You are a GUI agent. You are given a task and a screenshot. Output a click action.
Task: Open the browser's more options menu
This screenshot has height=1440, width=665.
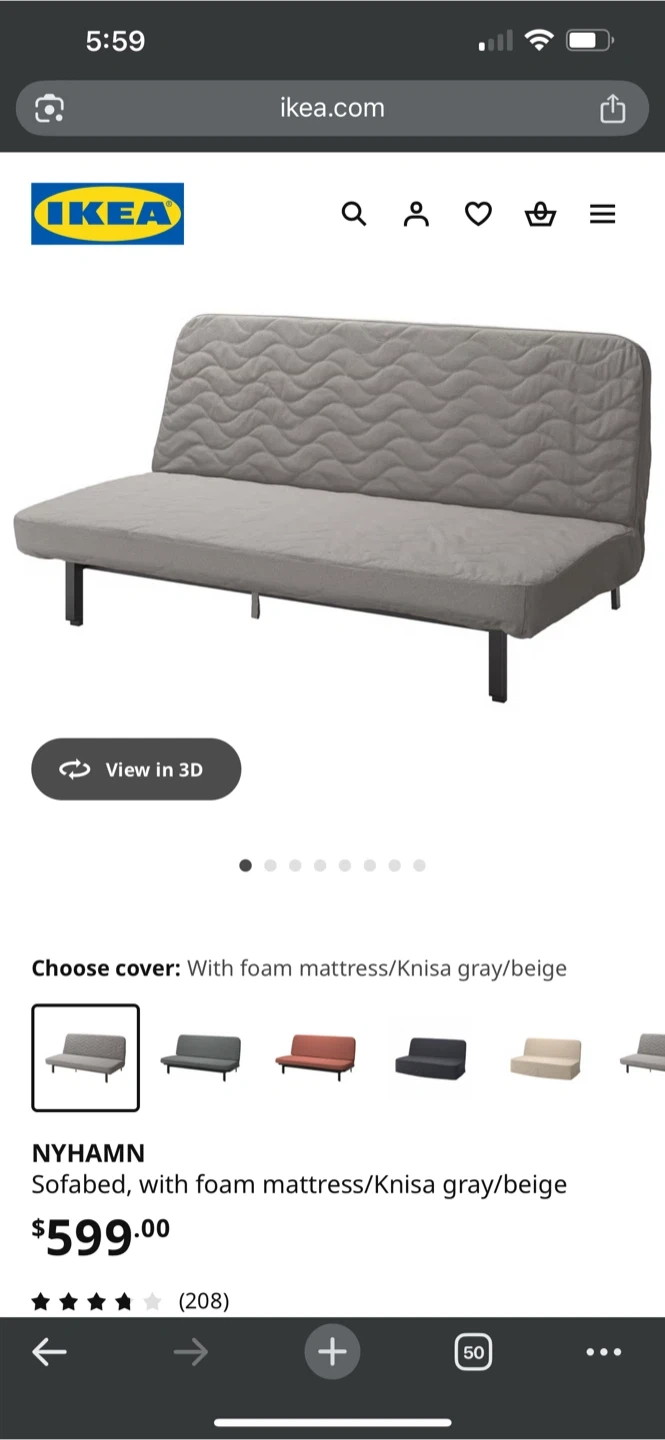pos(603,1353)
